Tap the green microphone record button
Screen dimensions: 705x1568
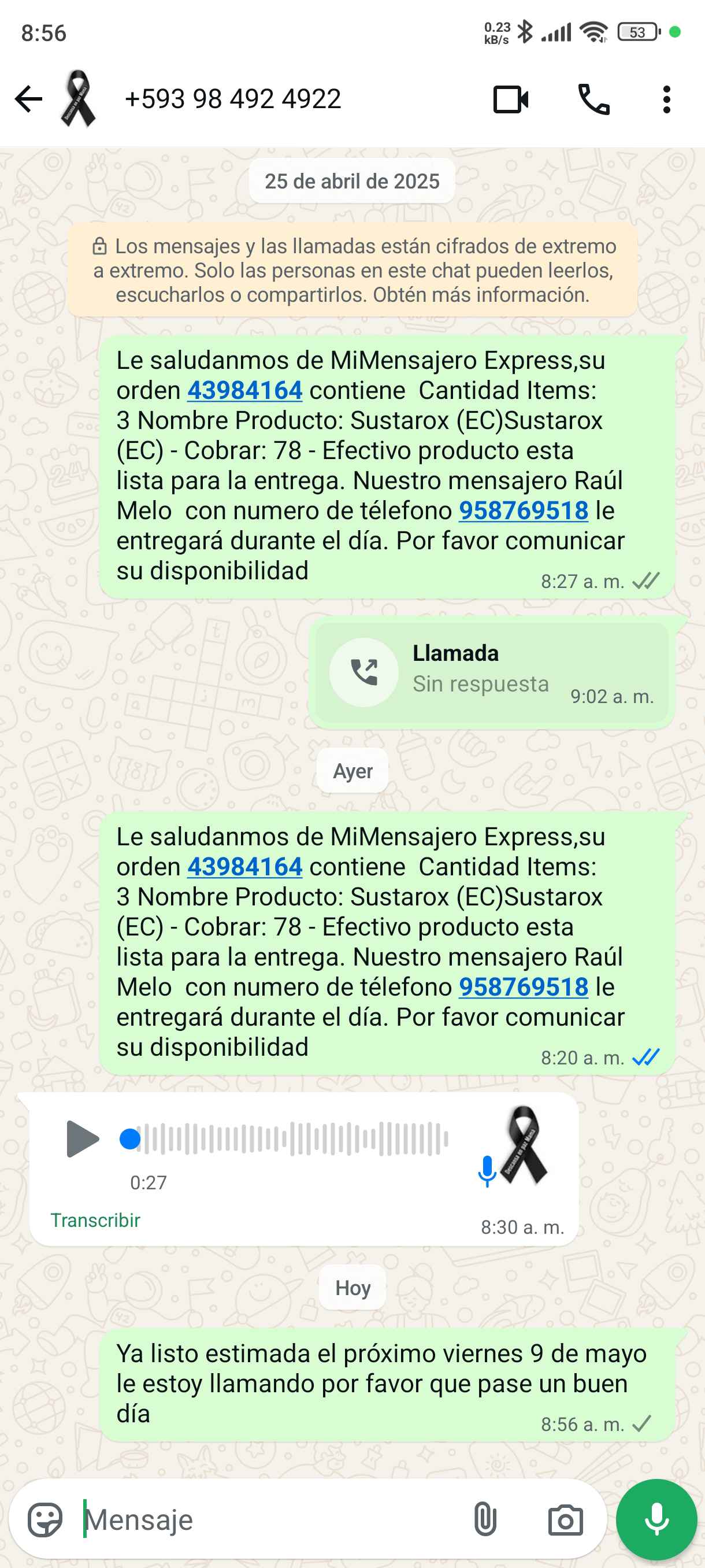656,1520
